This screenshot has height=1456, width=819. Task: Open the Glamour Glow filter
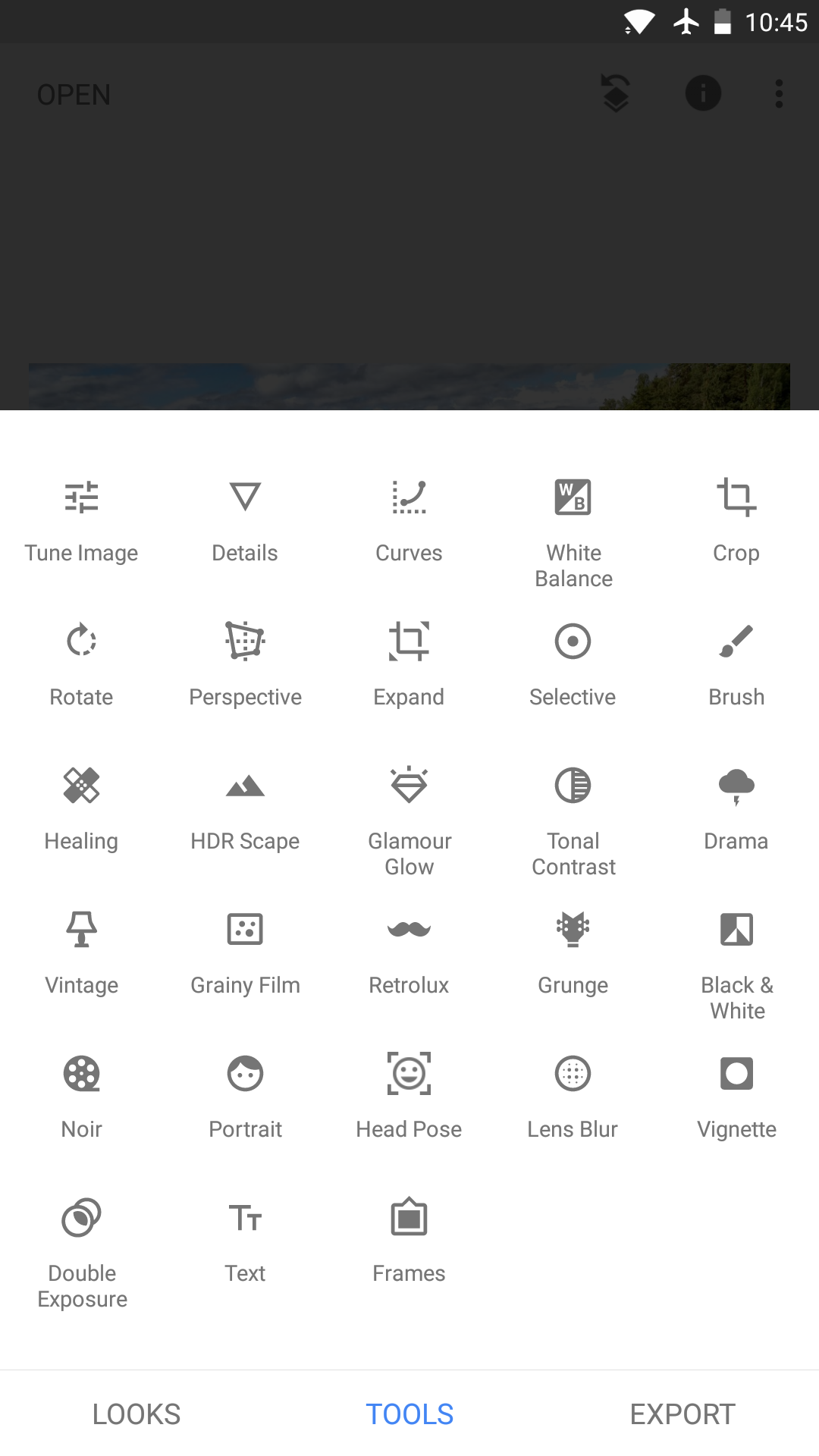tap(409, 821)
